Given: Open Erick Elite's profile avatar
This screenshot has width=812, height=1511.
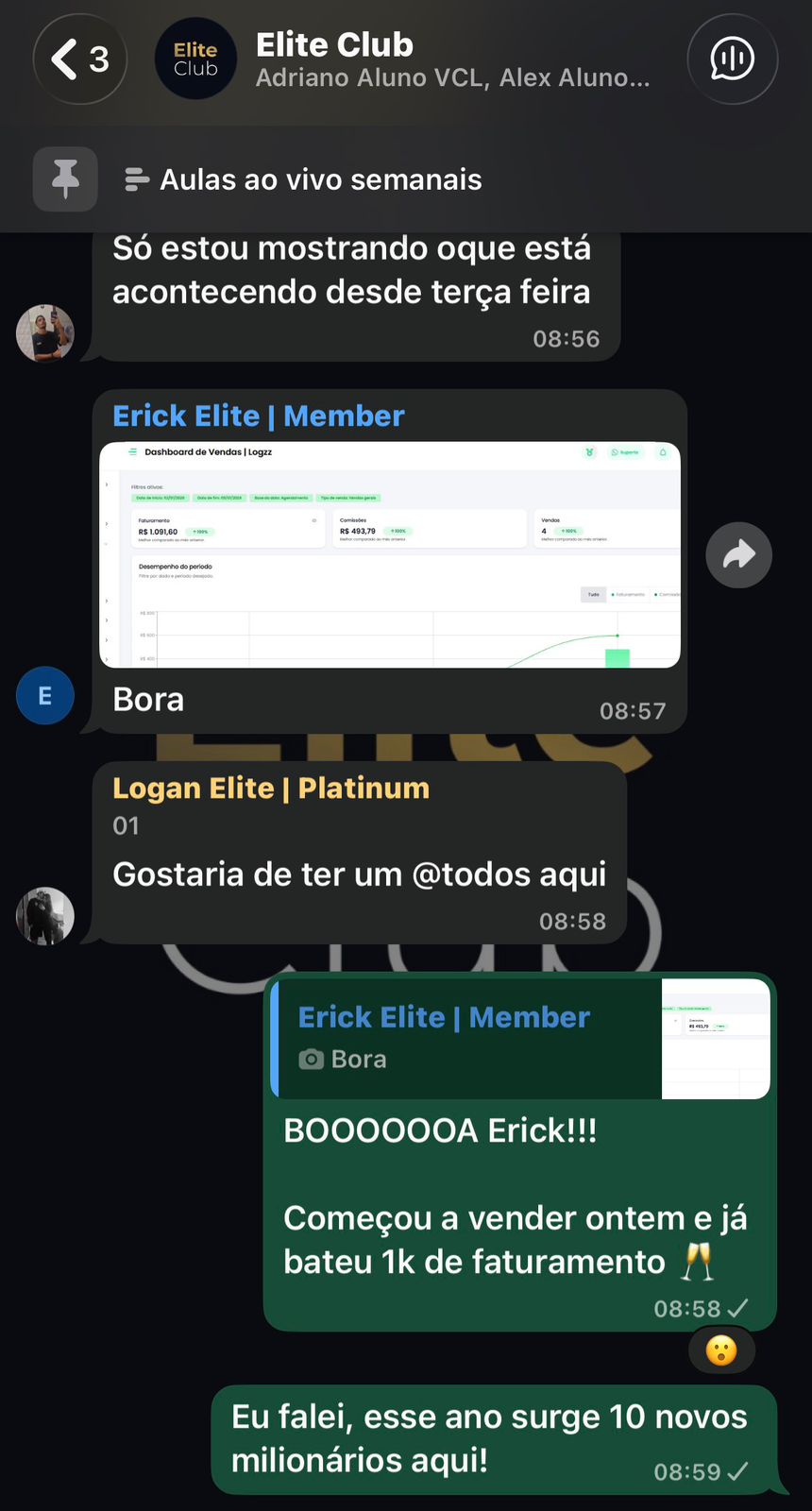Looking at the screenshot, I should 44,695.
